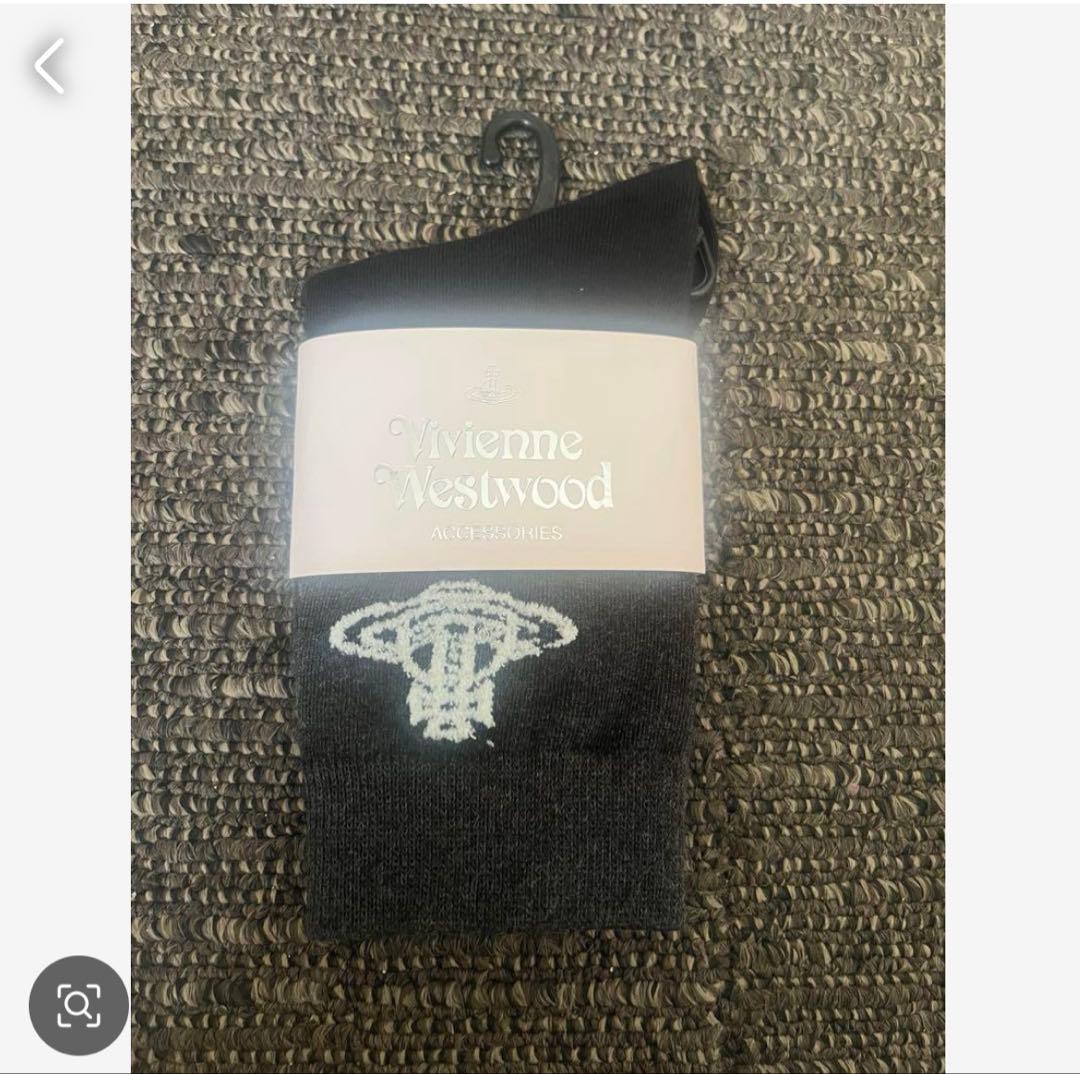Open the Vivienne Westwood socks product photo
The image size is (1080, 1074).
click(x=538, y=540)
